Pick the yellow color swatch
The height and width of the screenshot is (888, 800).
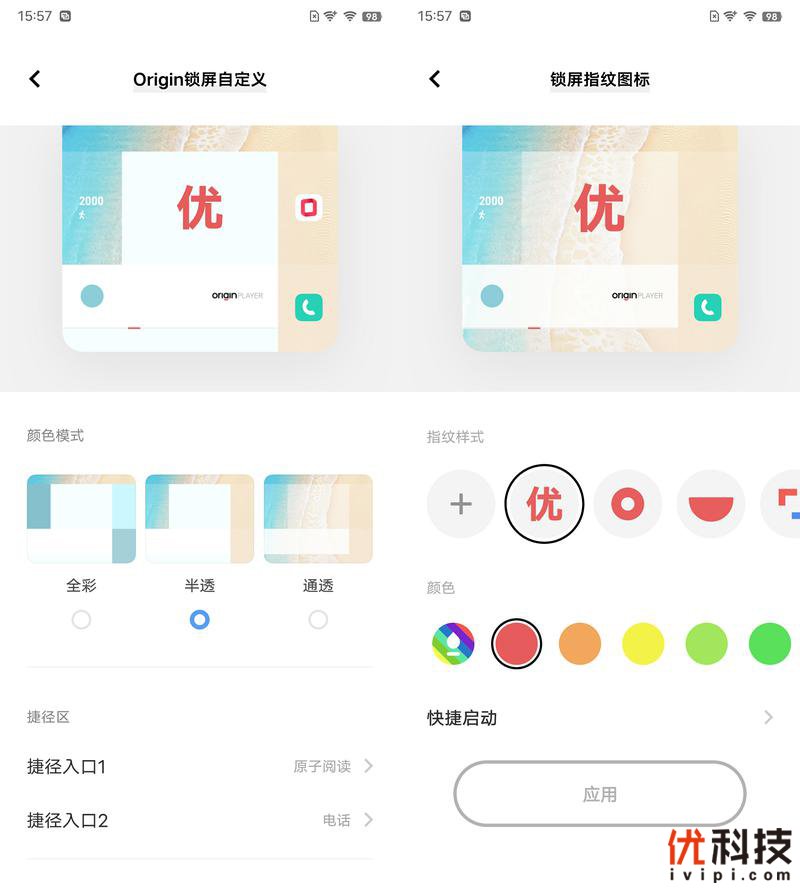643,644
